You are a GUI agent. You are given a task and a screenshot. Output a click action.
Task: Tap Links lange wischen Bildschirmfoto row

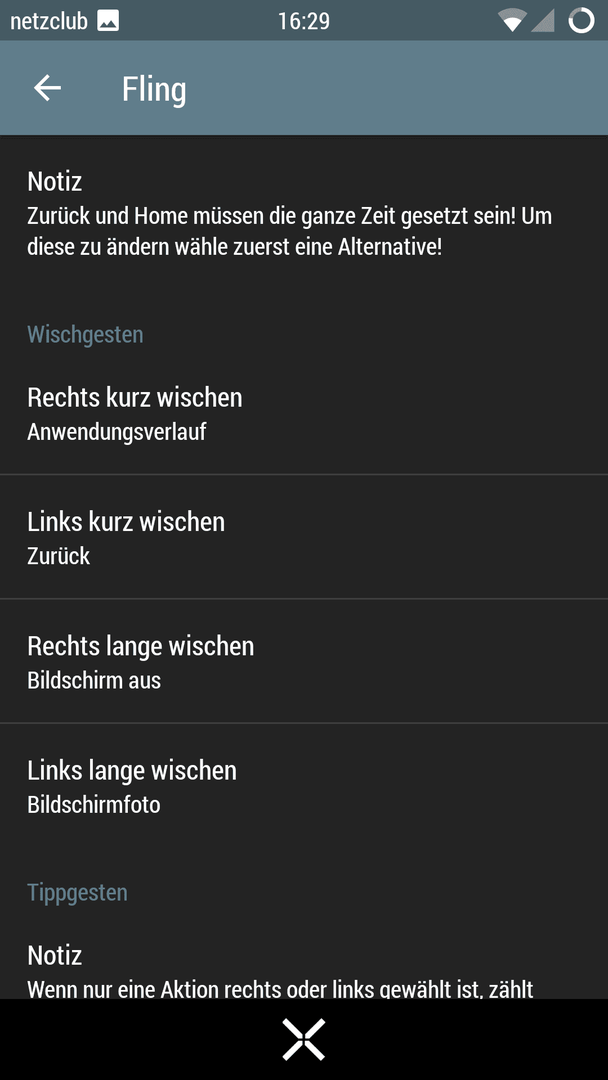pyautogui.click(x=304, y=785)
